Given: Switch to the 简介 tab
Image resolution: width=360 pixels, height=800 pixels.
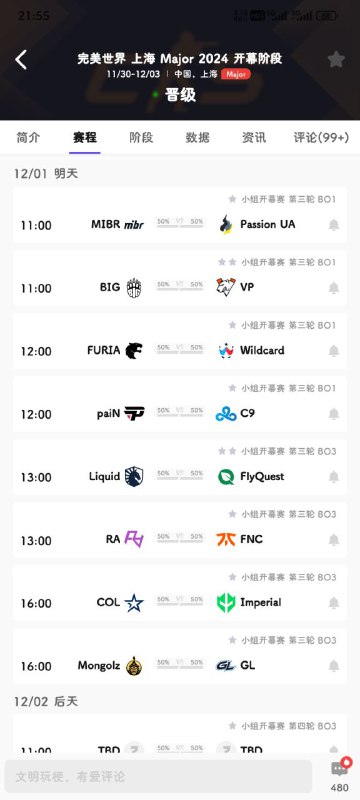Looking at the screenshot, I should point(28,137).
